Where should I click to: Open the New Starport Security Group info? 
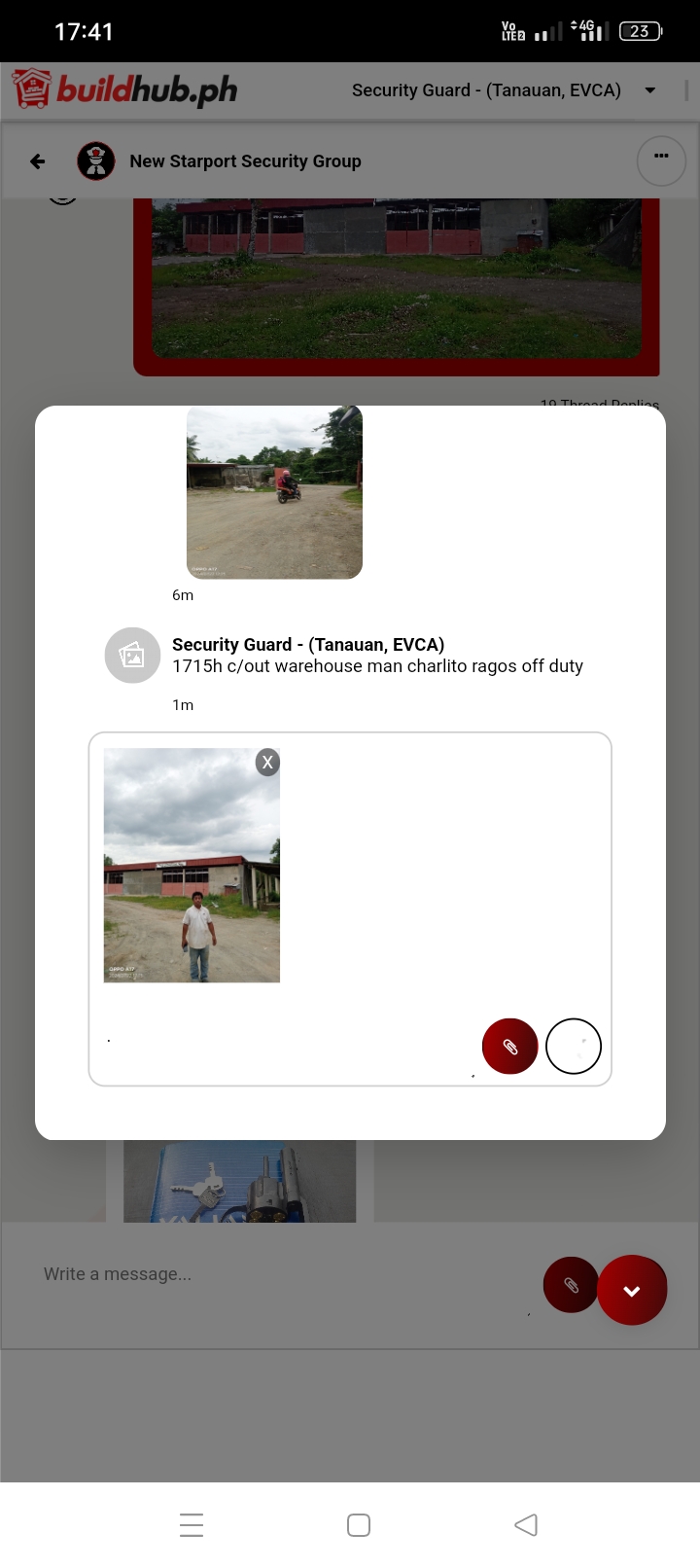[x=245, y=161]
